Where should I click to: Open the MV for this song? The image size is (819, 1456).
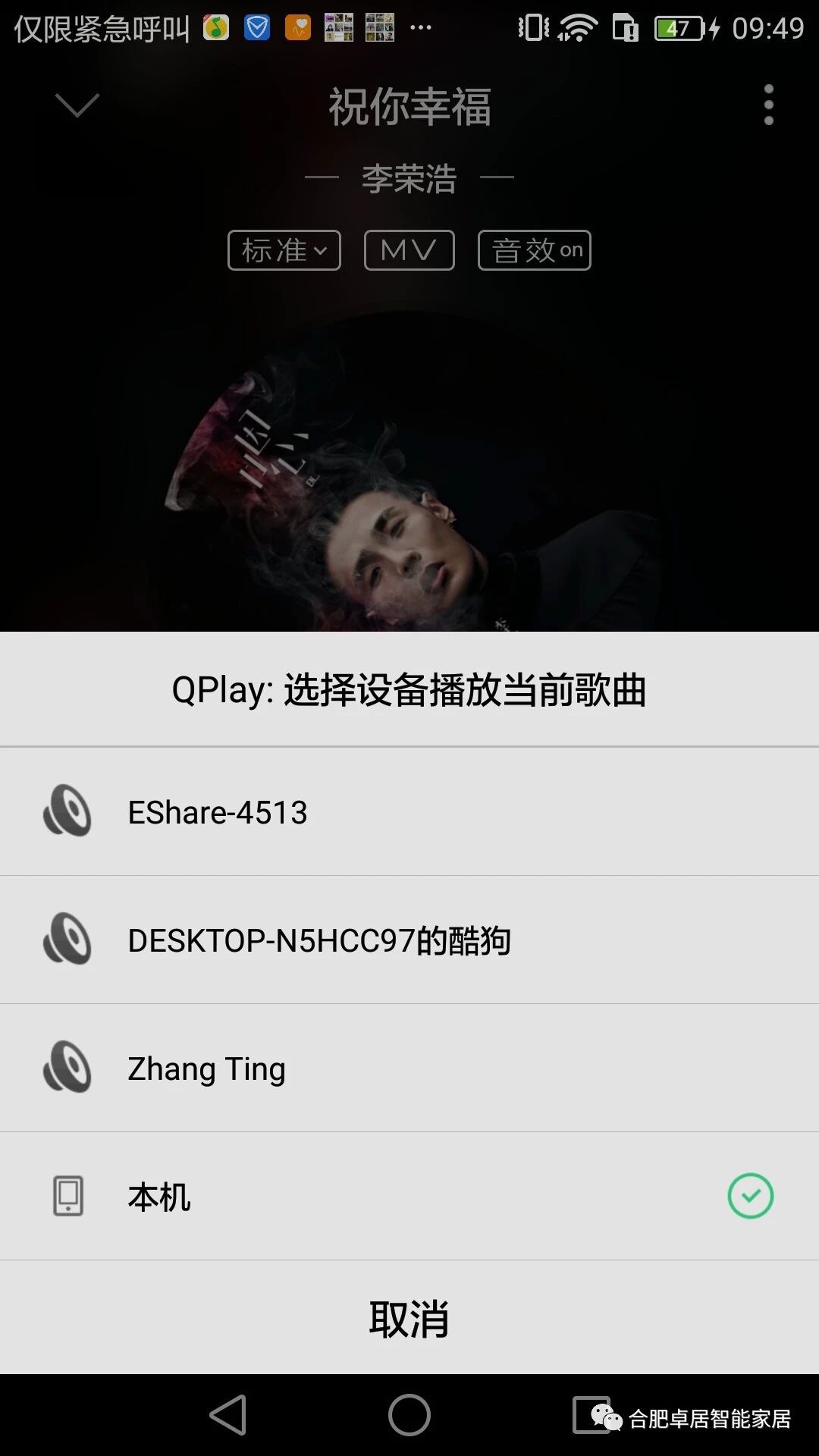pos(408,250)
